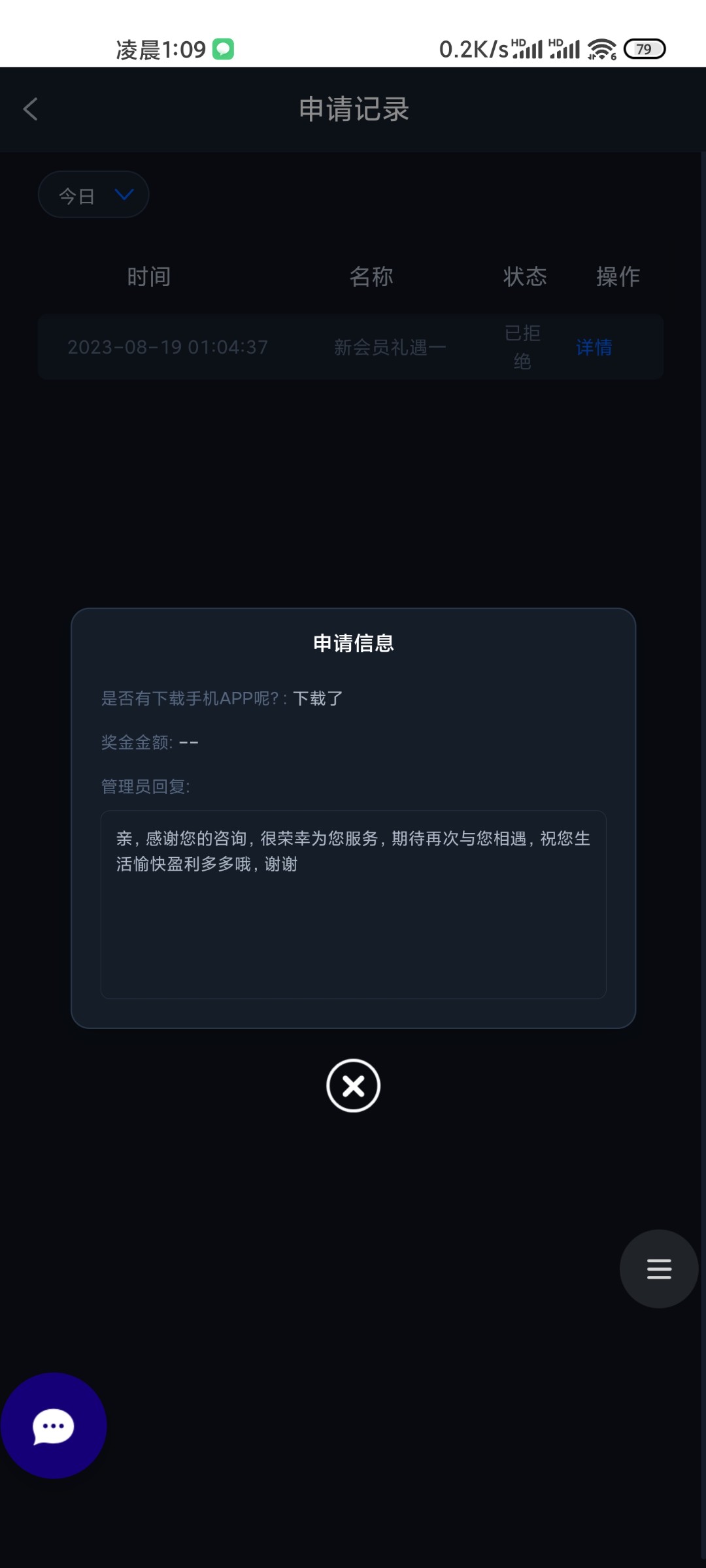Tap the 状态 column header
706x1568 pixels.
coord(525,276)
